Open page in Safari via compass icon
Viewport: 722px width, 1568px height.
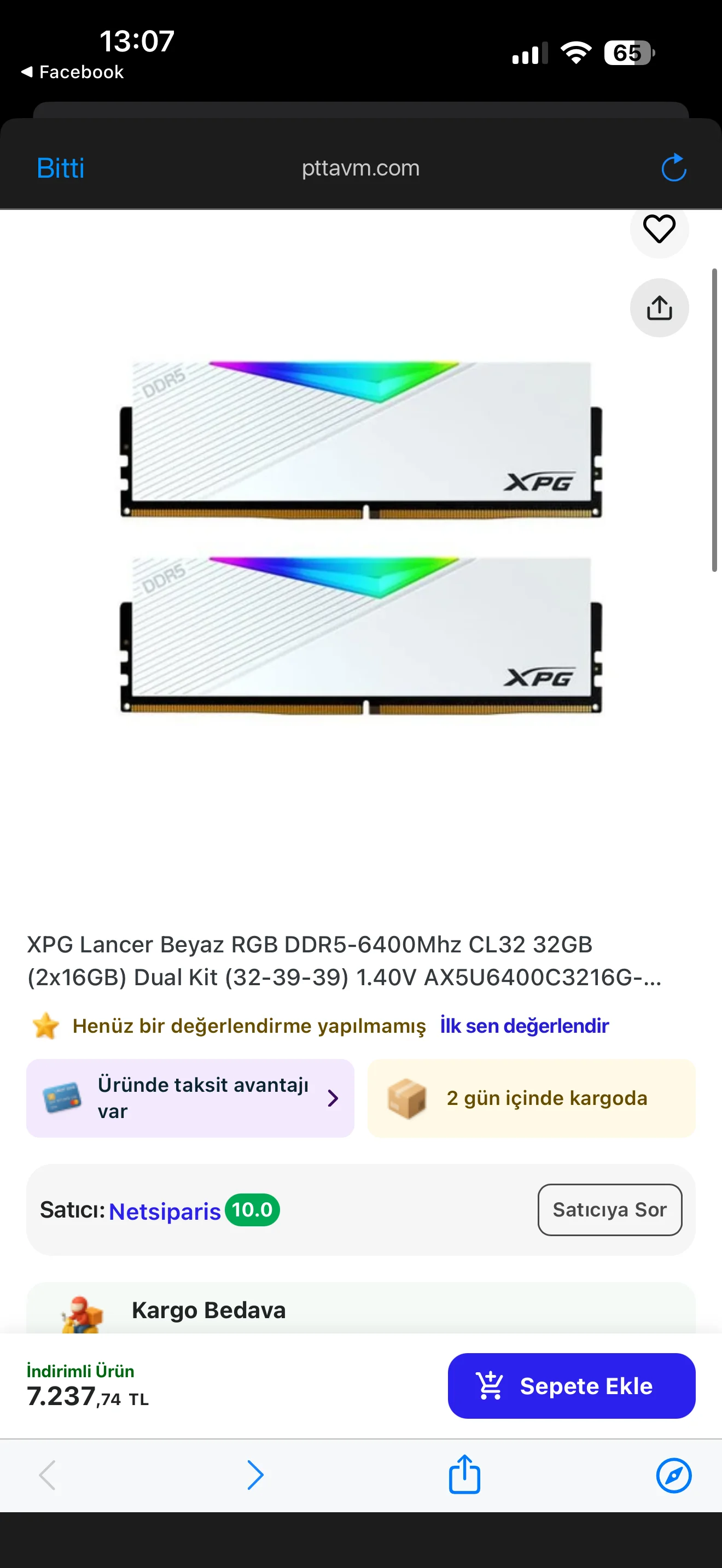673,1475
